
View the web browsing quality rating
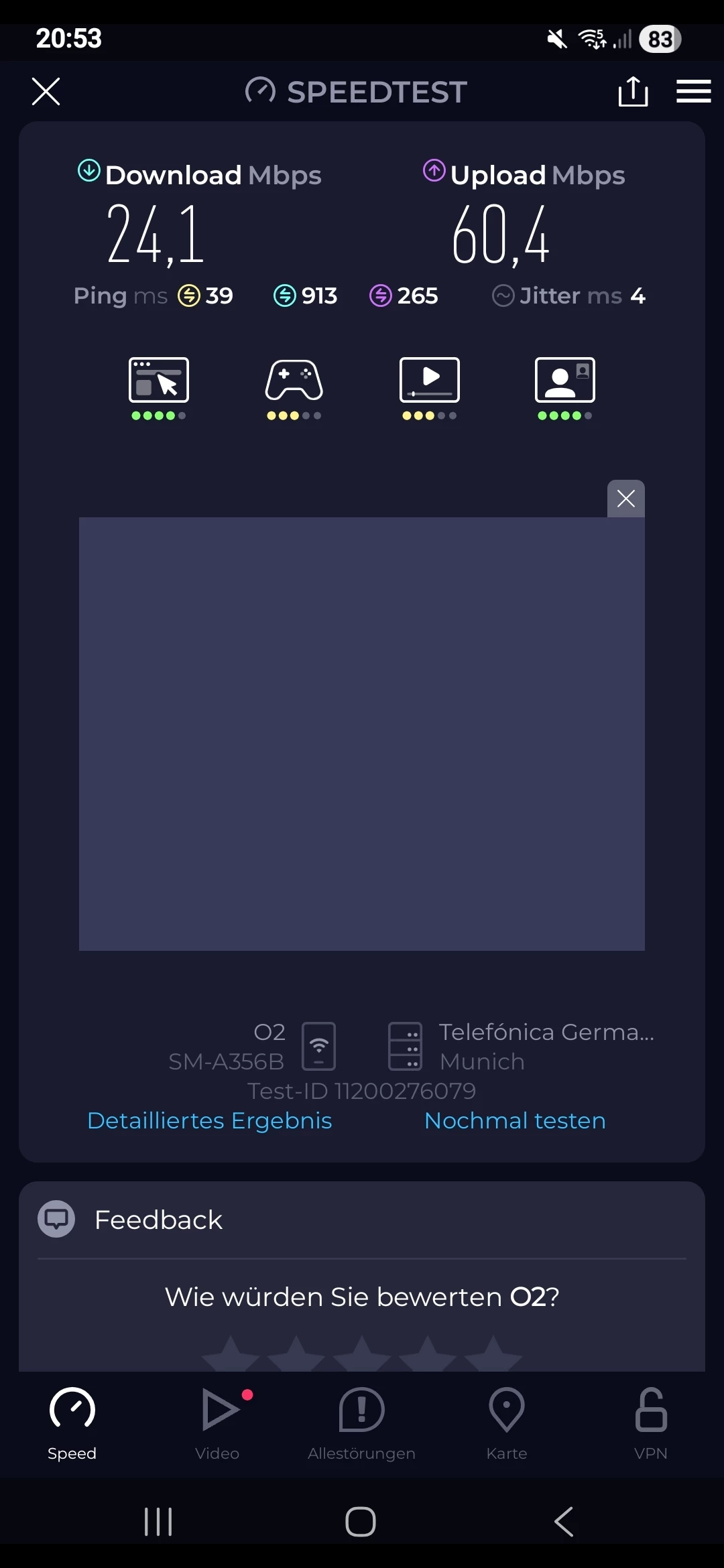tap(159, 387)
